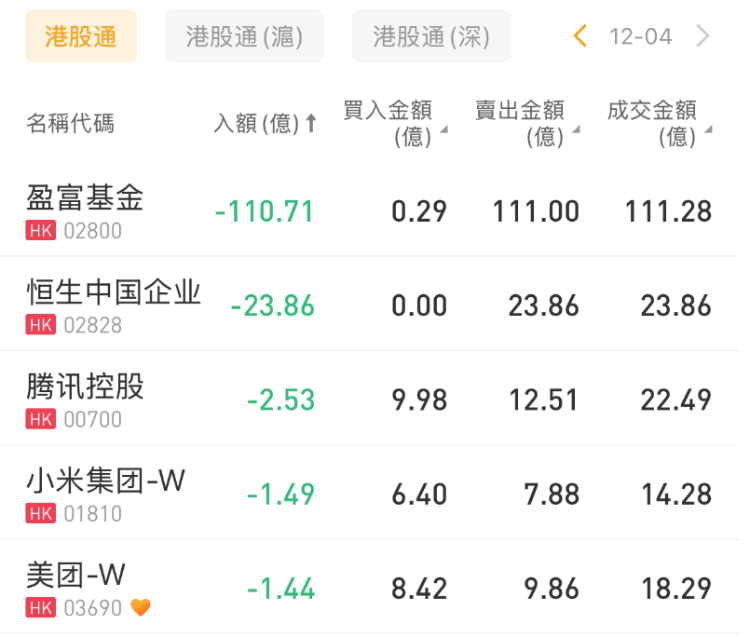
Task: Sort by 入額(億) column
Action: pyautogui.click(x=265, y=124)
